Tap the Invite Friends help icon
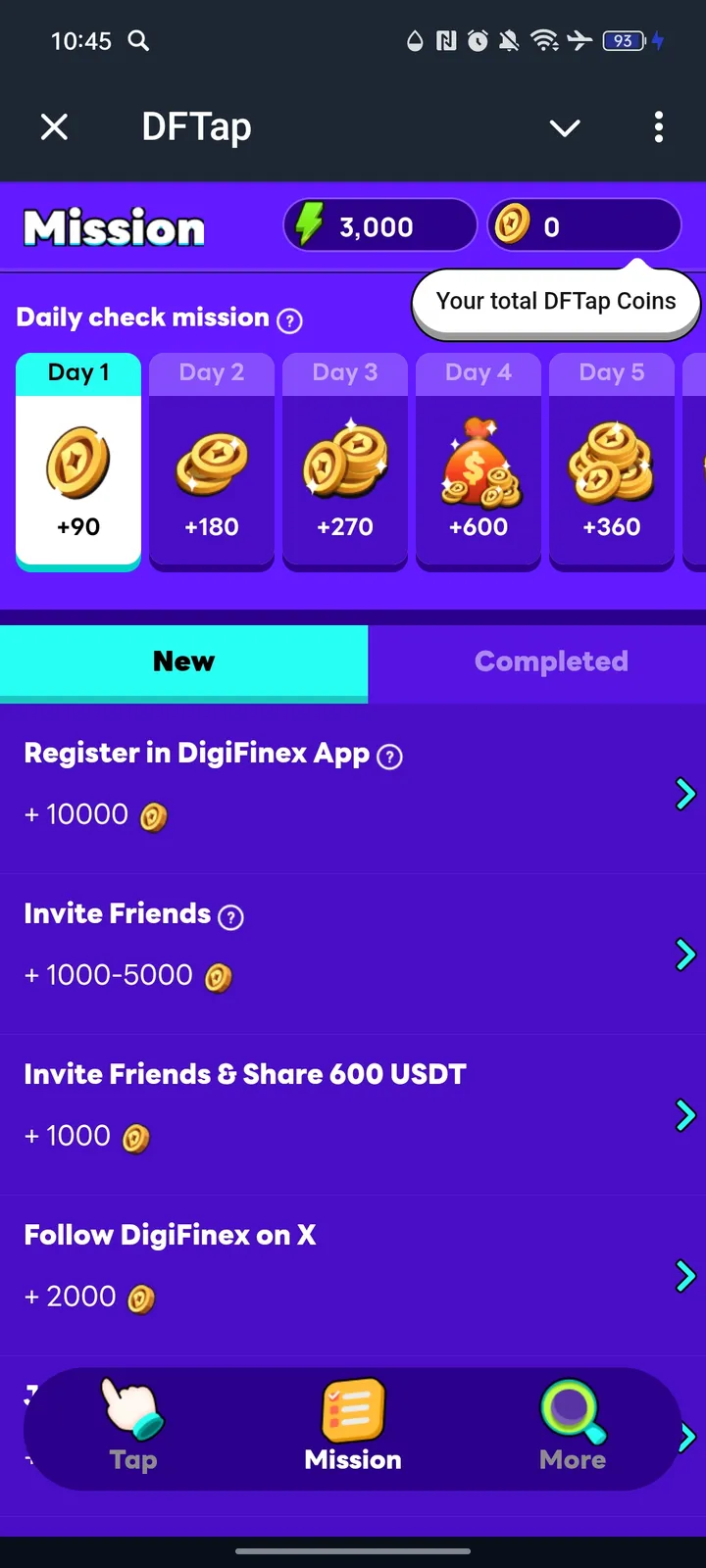This screenshot has height=1568, width=706. click(231, 917)
